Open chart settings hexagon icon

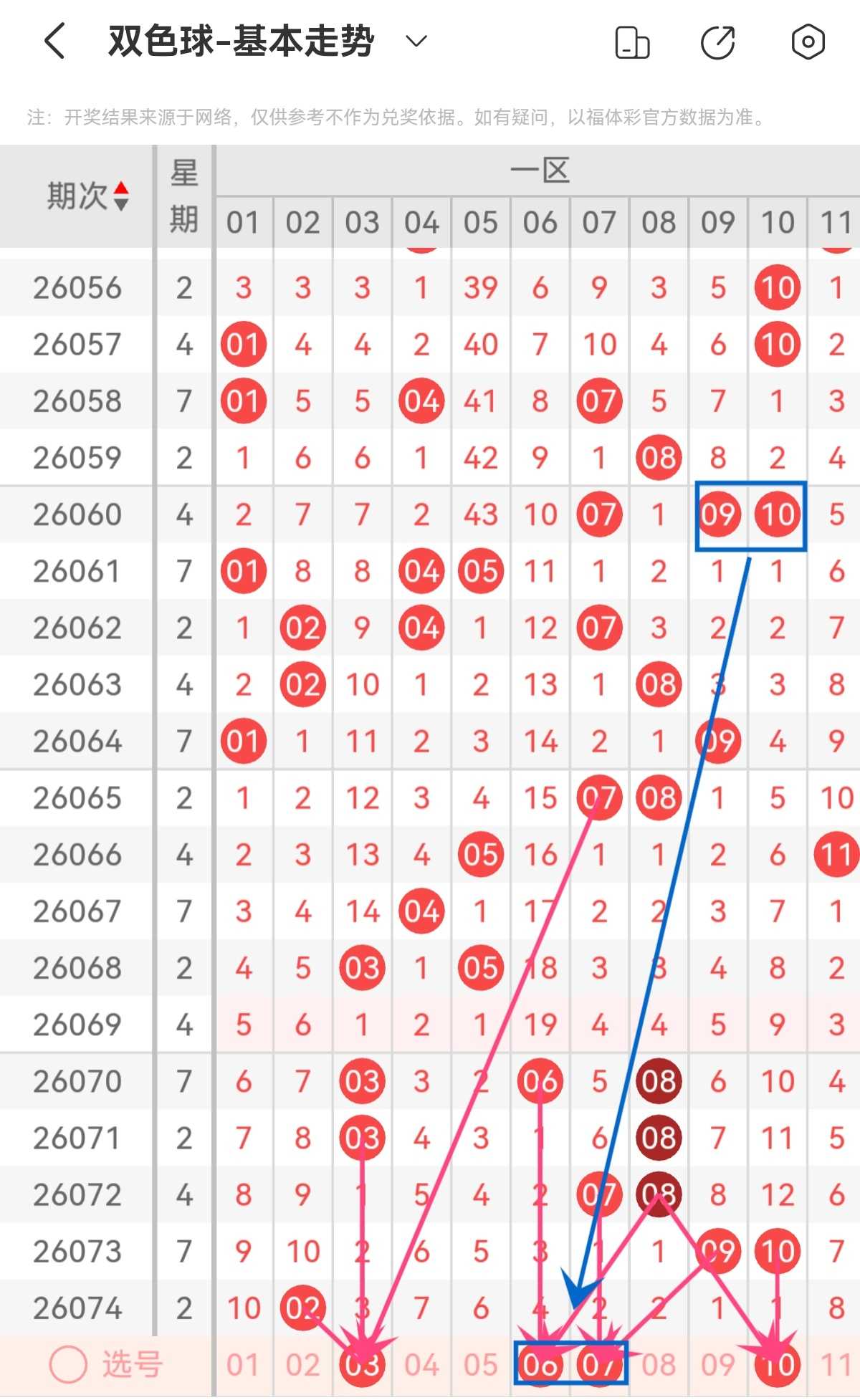pyautogui.click(x=808, y=42)
